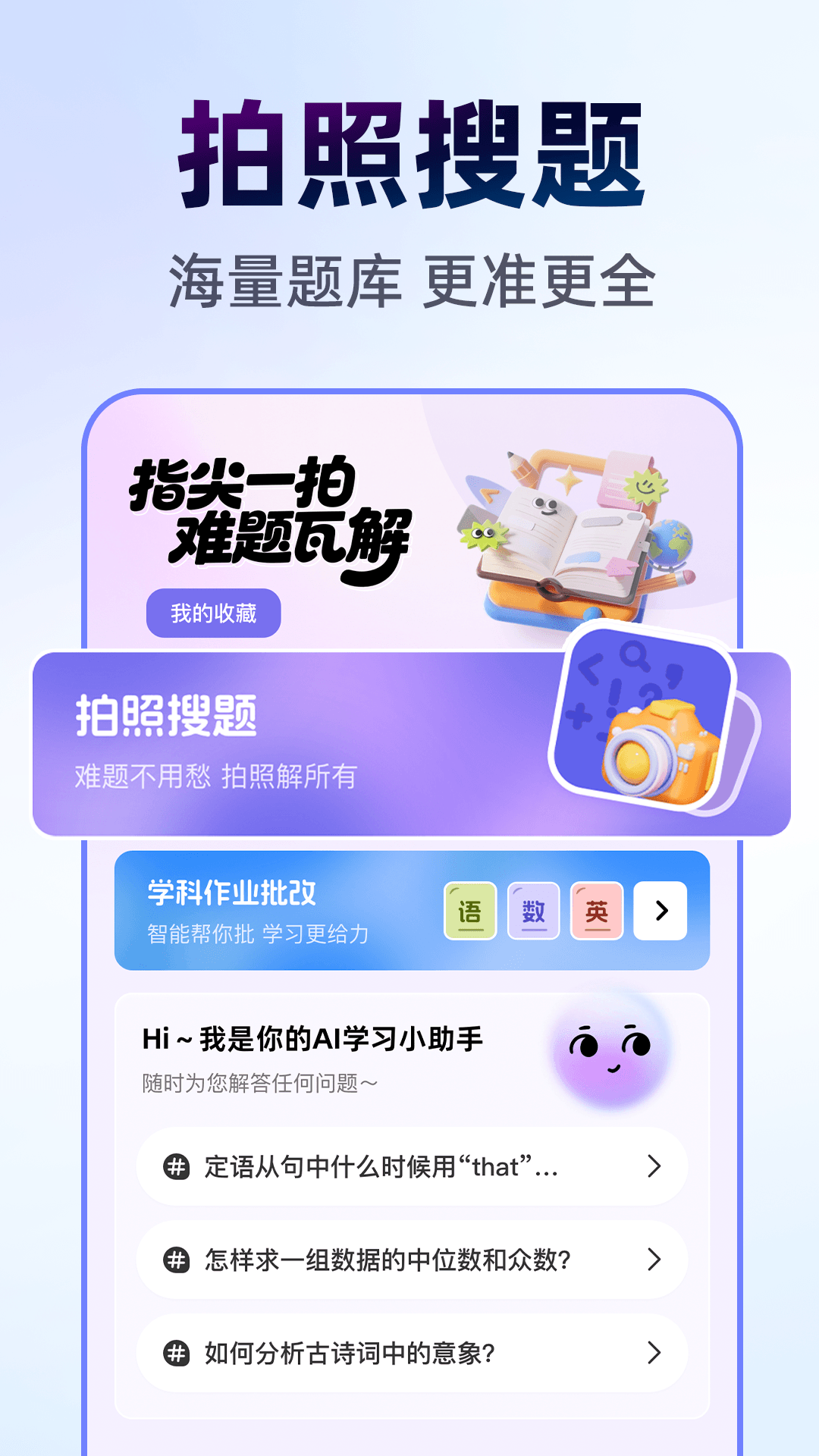Open the 我的收藏 favorites
Image resolution: width=819 pixels, height=1456 pixels.
[213, 614]
